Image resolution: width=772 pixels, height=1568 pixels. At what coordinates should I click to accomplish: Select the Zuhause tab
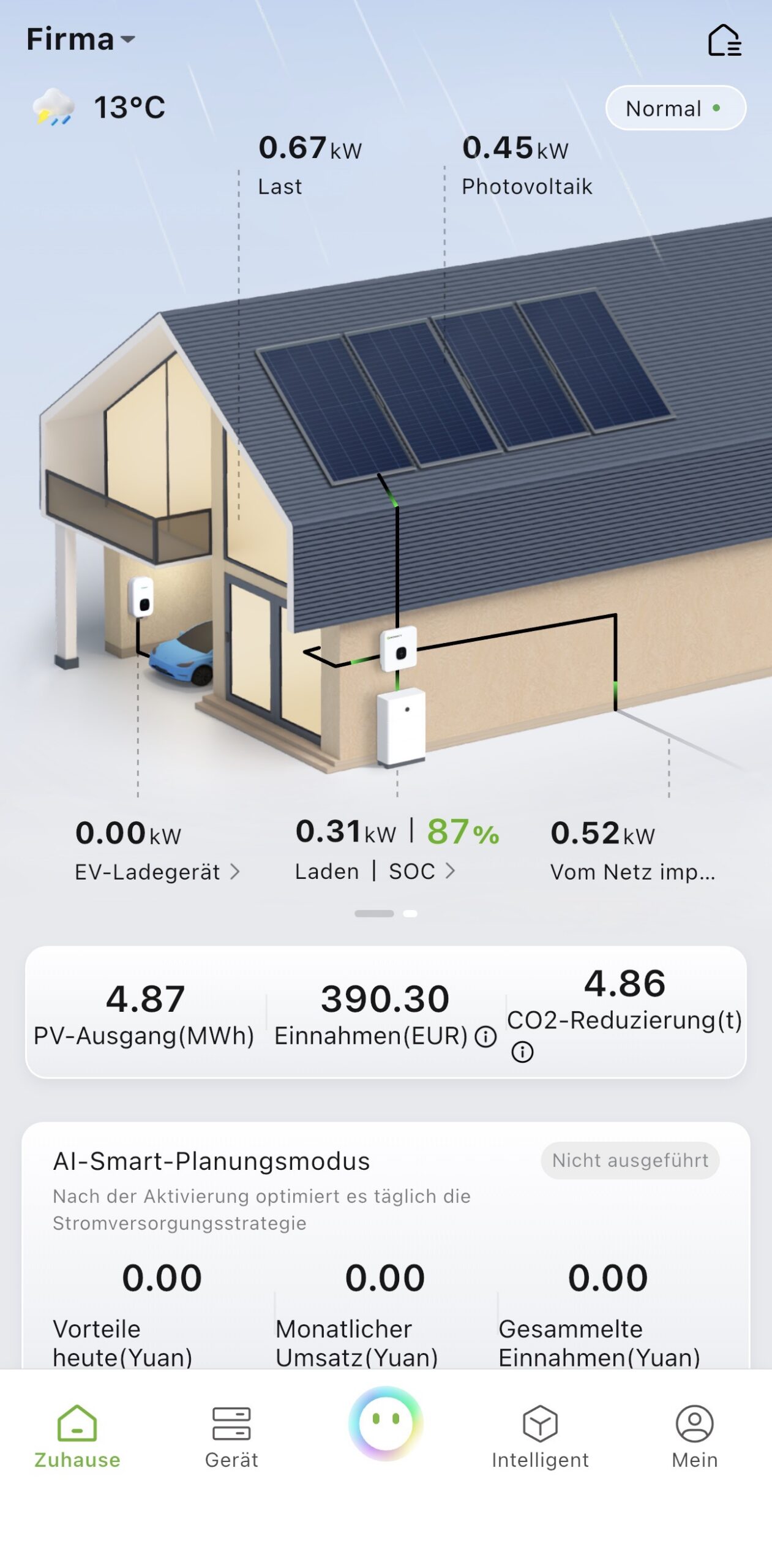(x=77, y=1436)
